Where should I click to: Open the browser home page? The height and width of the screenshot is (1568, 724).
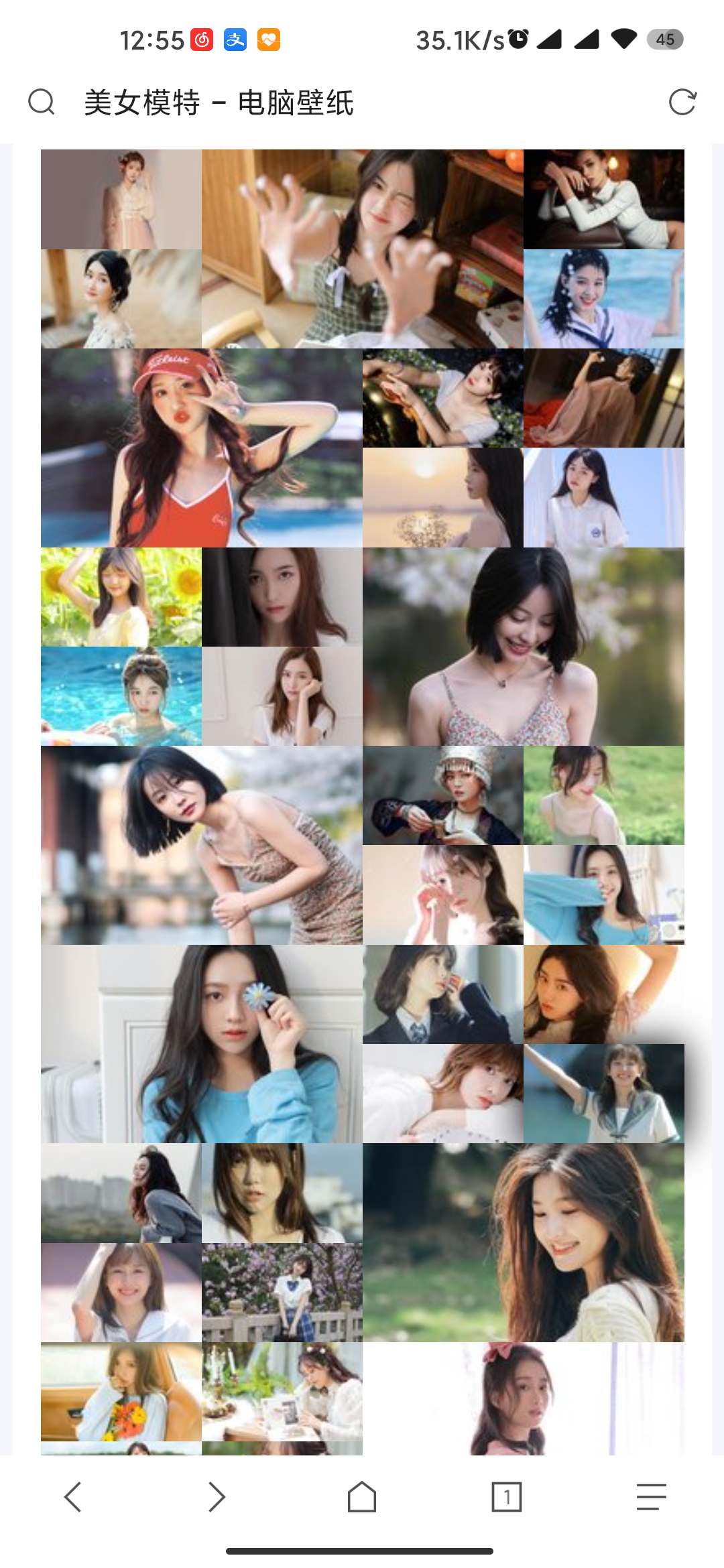coord(362,1497)
